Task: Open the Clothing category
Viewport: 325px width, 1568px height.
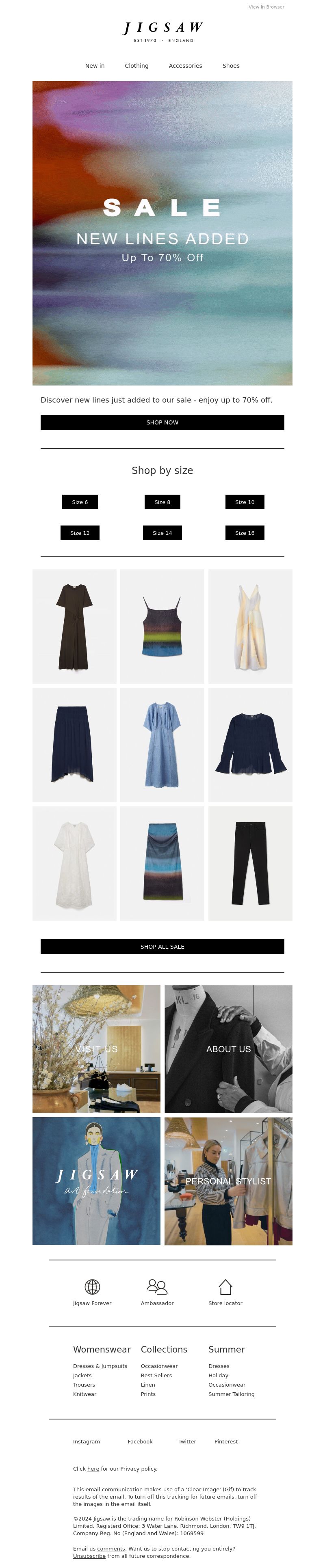Action: pyautogui.click(x=136, y=66)
